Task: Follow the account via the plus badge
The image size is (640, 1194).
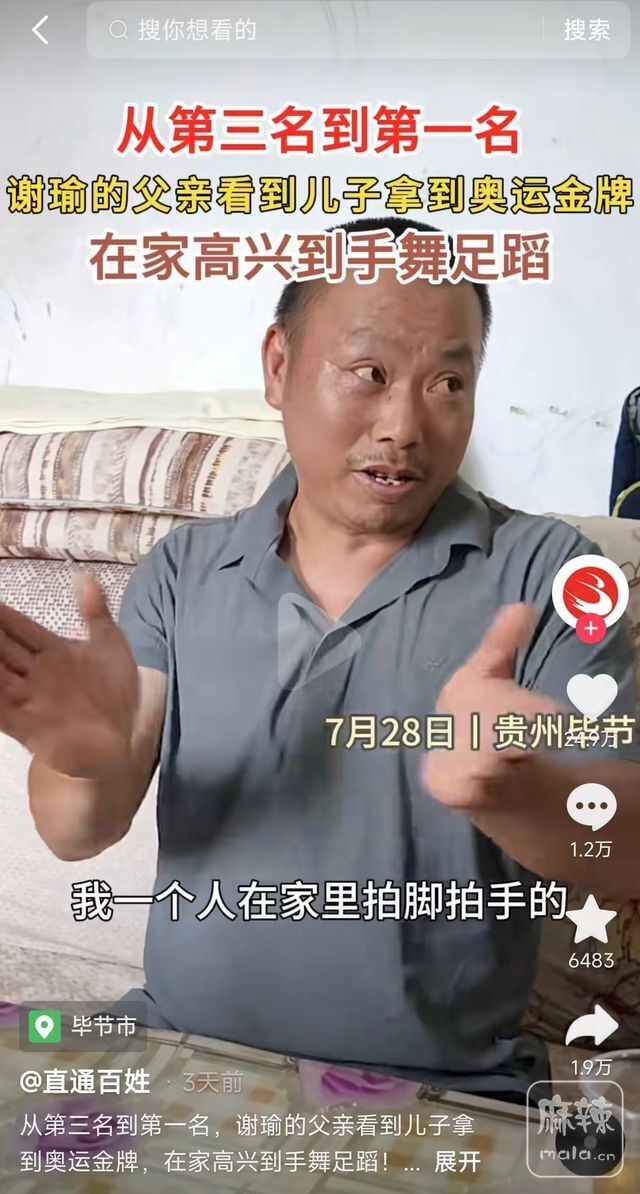Action: 590,629
